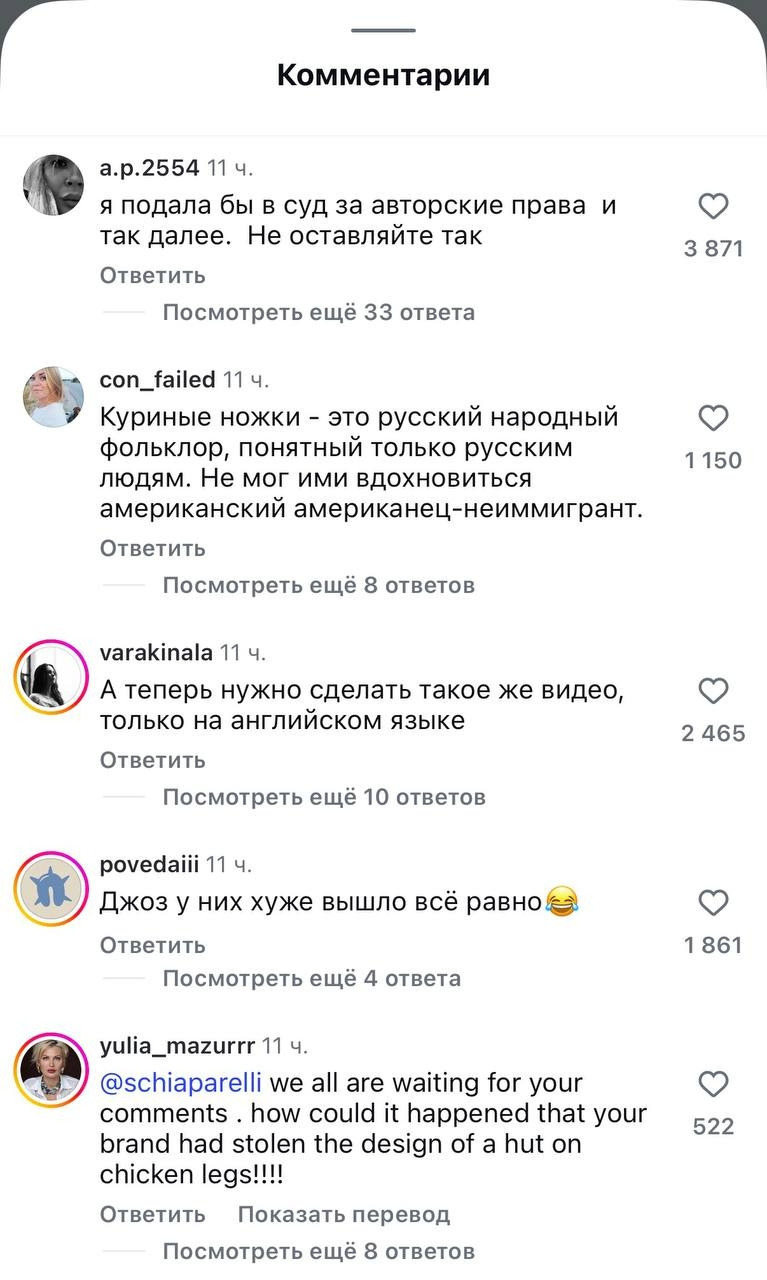The image size is (767, 1280).
Task: Expand 8 more replies under con_failed
Action: [318, 585]
